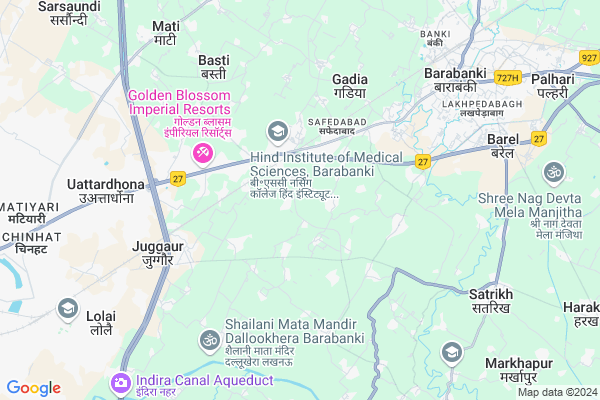This screenshot has height=400, width=600.
Task: Open Indira Canal Aqueduct photo pin
Action: click(121, 382)
